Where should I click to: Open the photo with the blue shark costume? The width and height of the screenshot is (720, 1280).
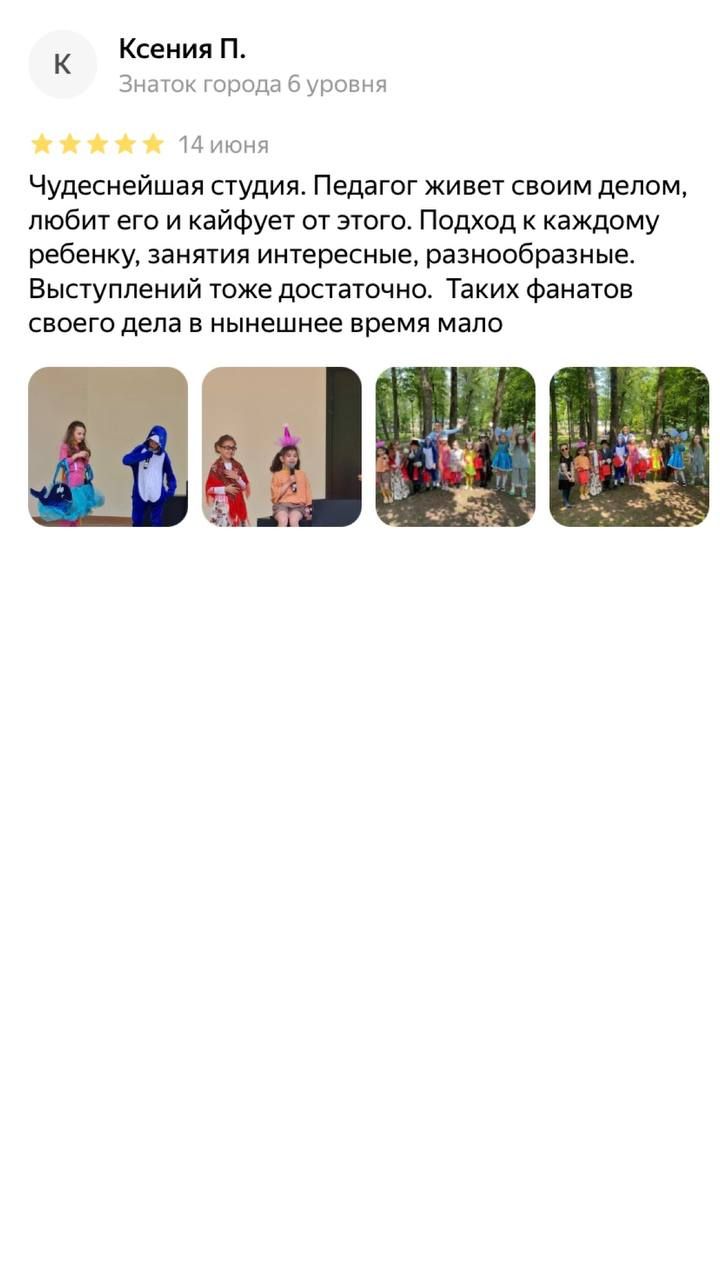tap(108, 447)
